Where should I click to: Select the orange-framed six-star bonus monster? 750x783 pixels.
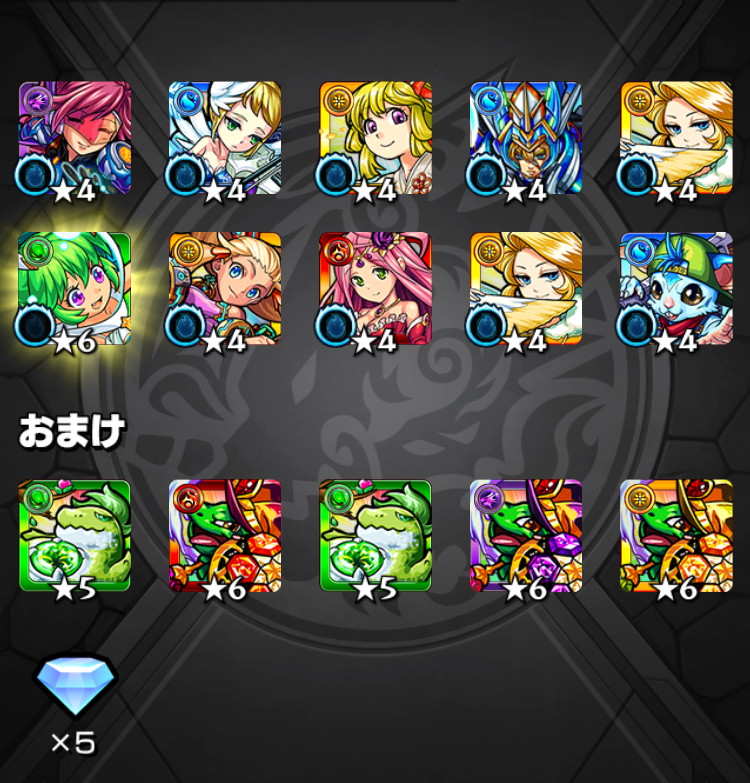click(676, 535)
